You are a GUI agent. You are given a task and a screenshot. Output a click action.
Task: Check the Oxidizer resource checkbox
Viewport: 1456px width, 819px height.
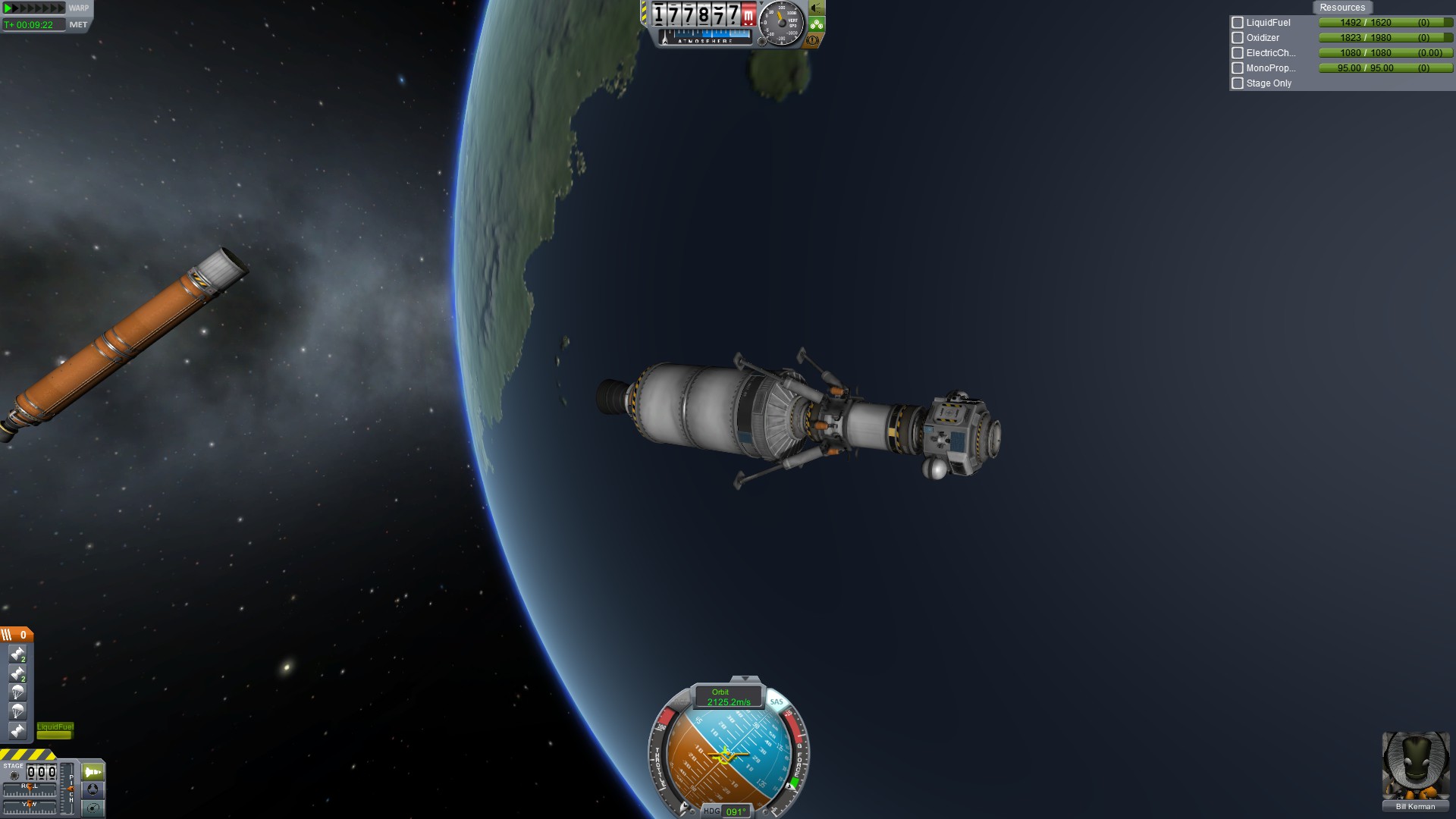coord(1238,38)
